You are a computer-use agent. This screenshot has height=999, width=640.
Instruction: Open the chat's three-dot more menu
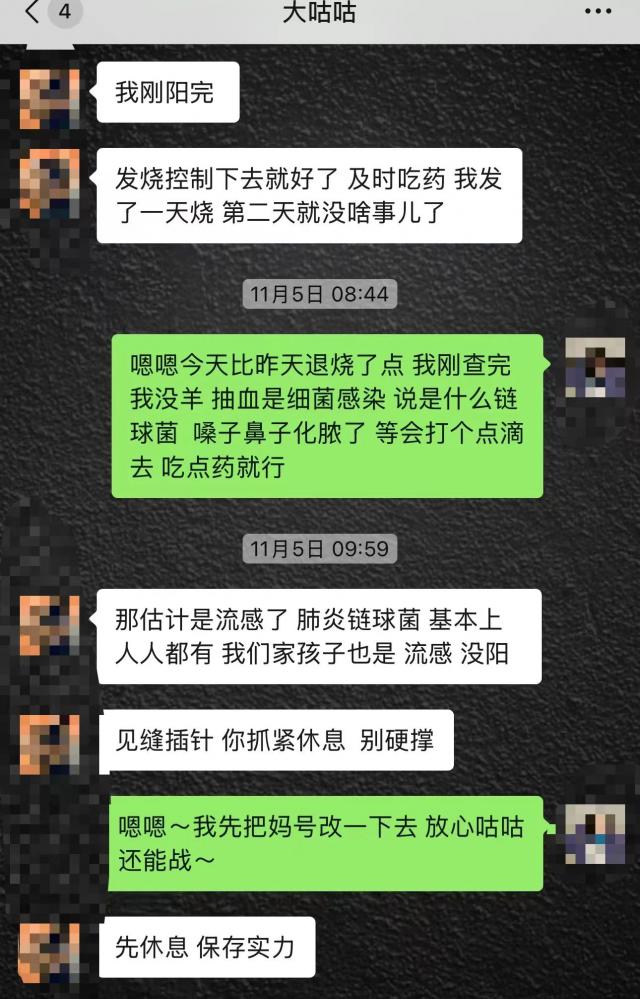pyautogui.click(x=597, y=13)
